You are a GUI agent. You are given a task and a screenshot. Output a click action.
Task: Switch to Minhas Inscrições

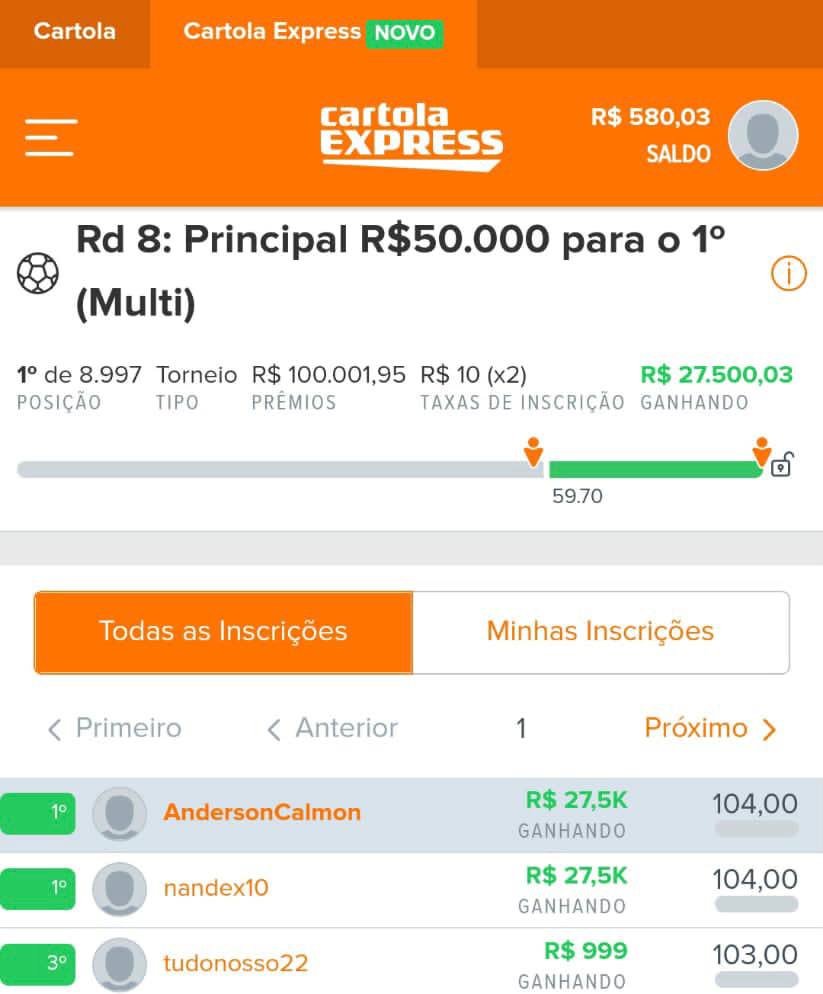[600, 632]
